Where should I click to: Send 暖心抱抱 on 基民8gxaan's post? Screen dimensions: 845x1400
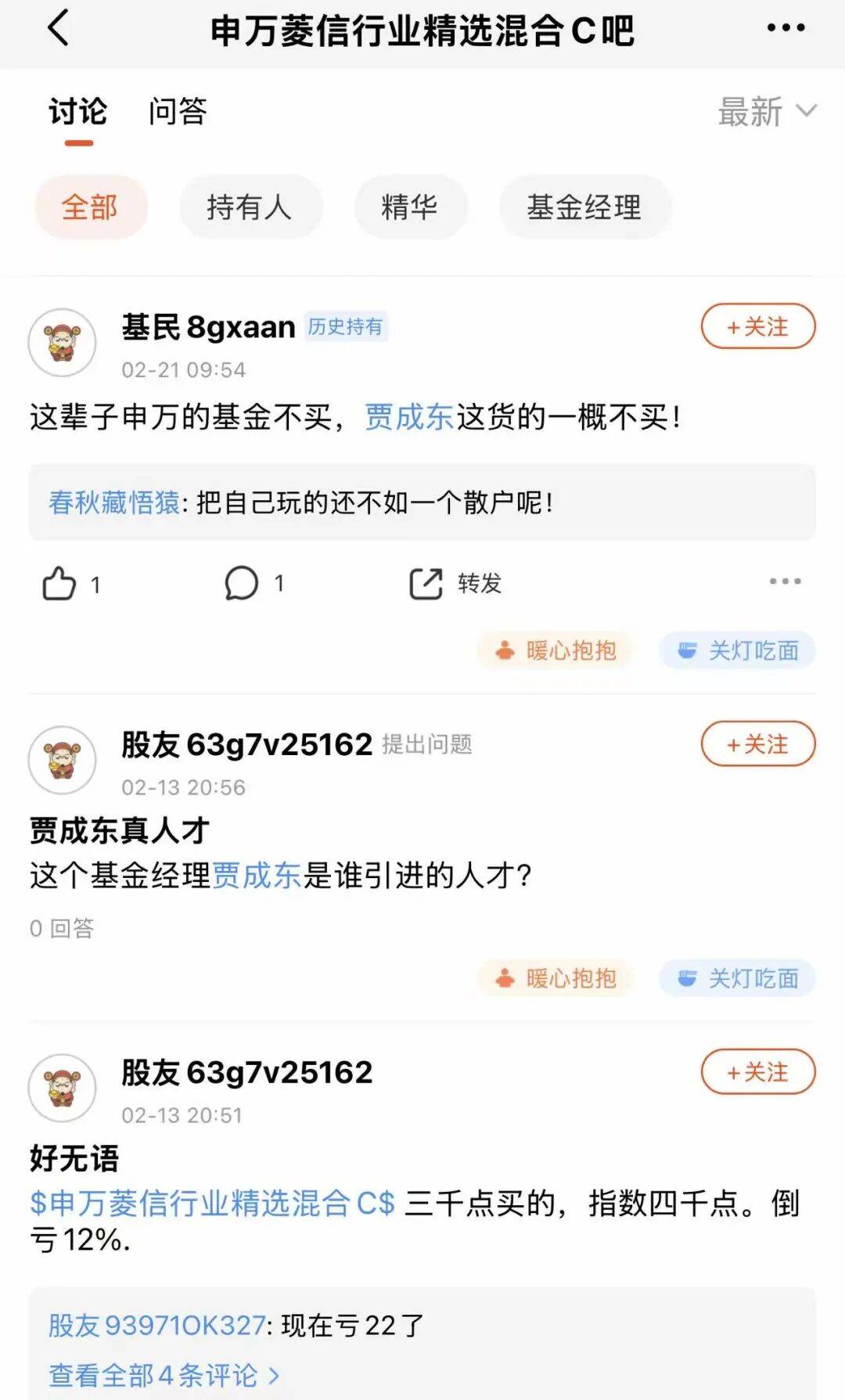click(556, 650)
